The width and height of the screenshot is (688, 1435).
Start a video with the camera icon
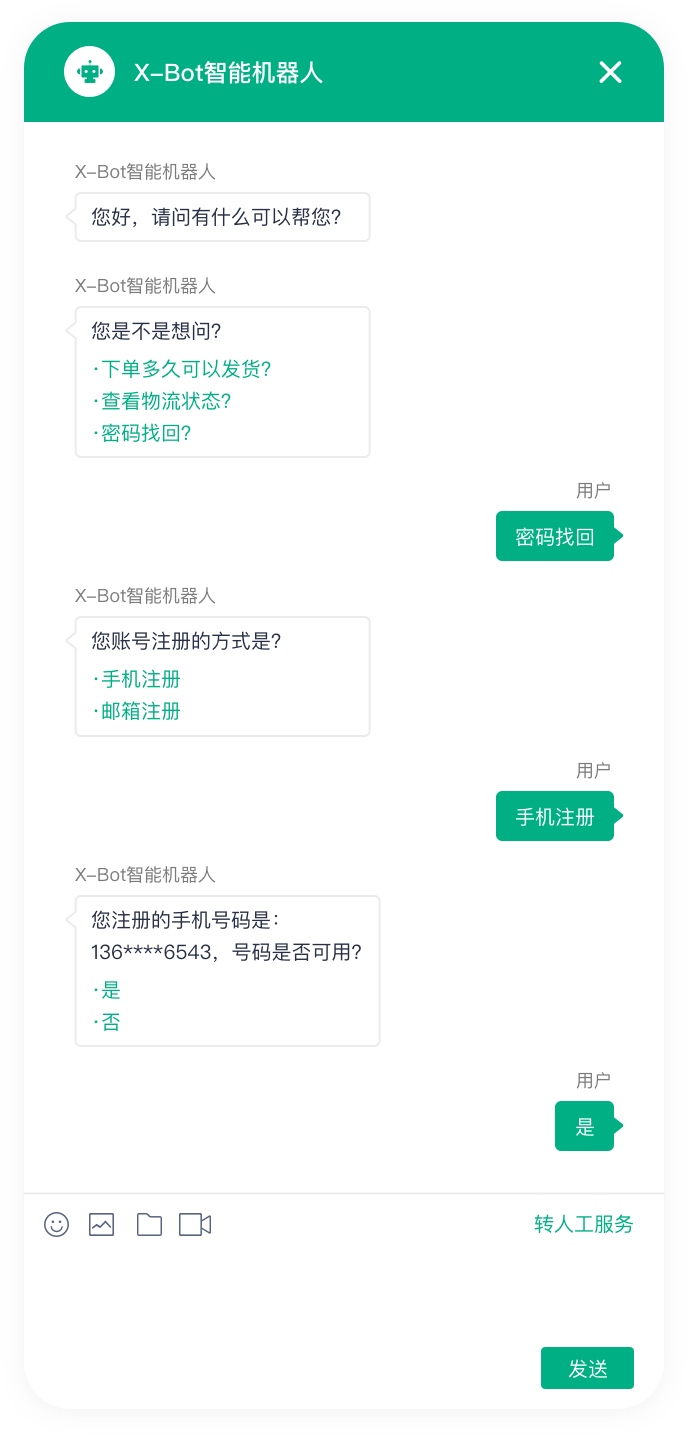click(x=195, y=1224)
